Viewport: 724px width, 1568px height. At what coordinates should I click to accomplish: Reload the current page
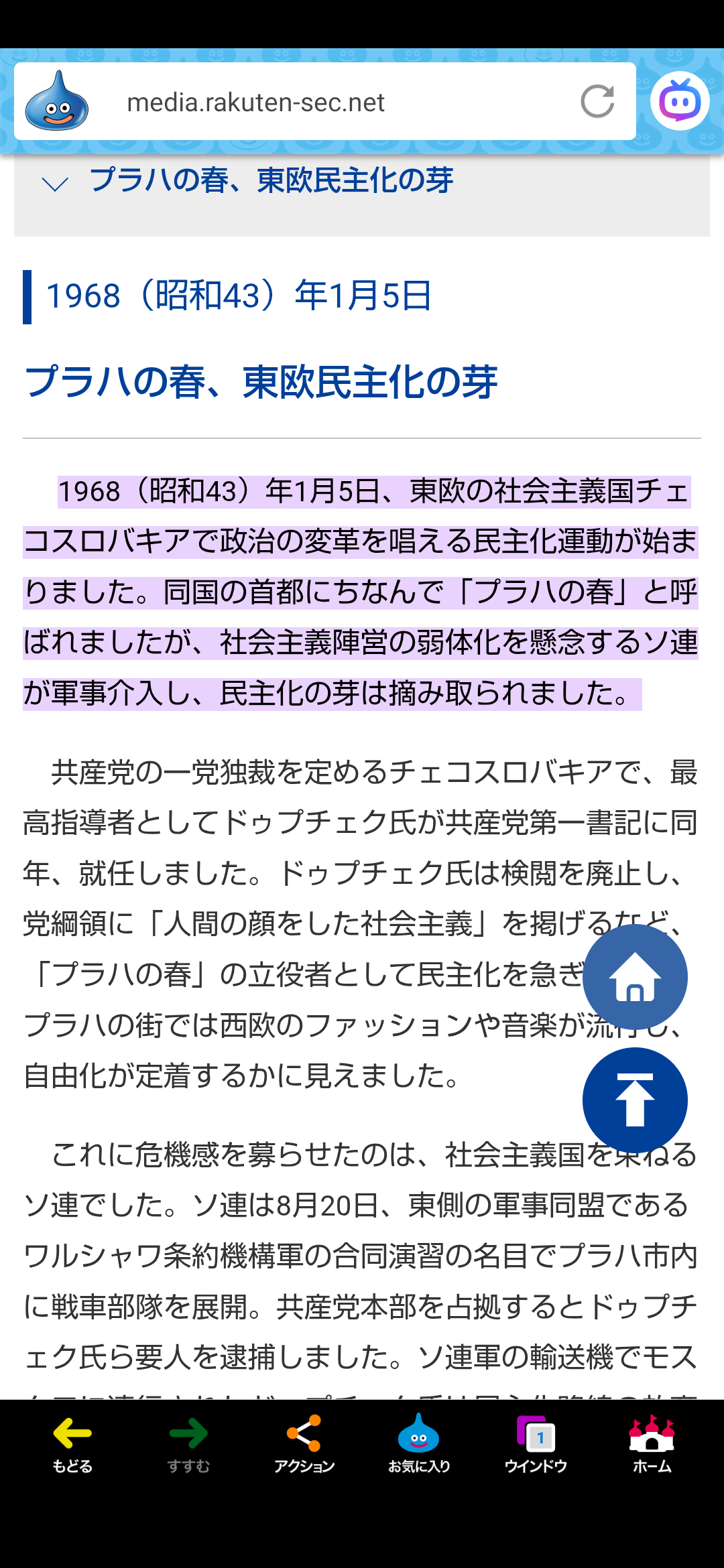click(597, 102)
